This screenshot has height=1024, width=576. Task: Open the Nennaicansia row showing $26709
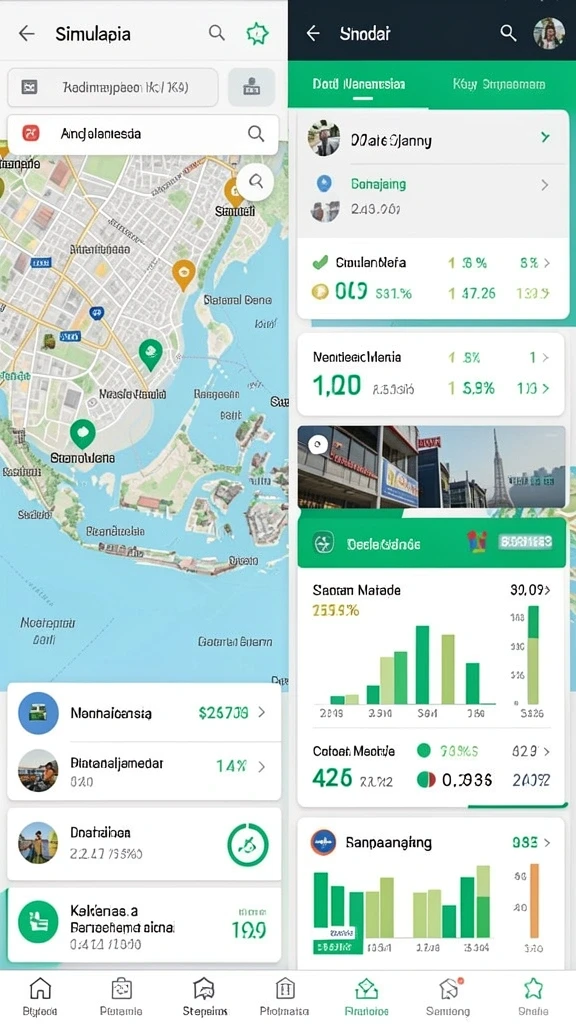[x=144, y=712]
